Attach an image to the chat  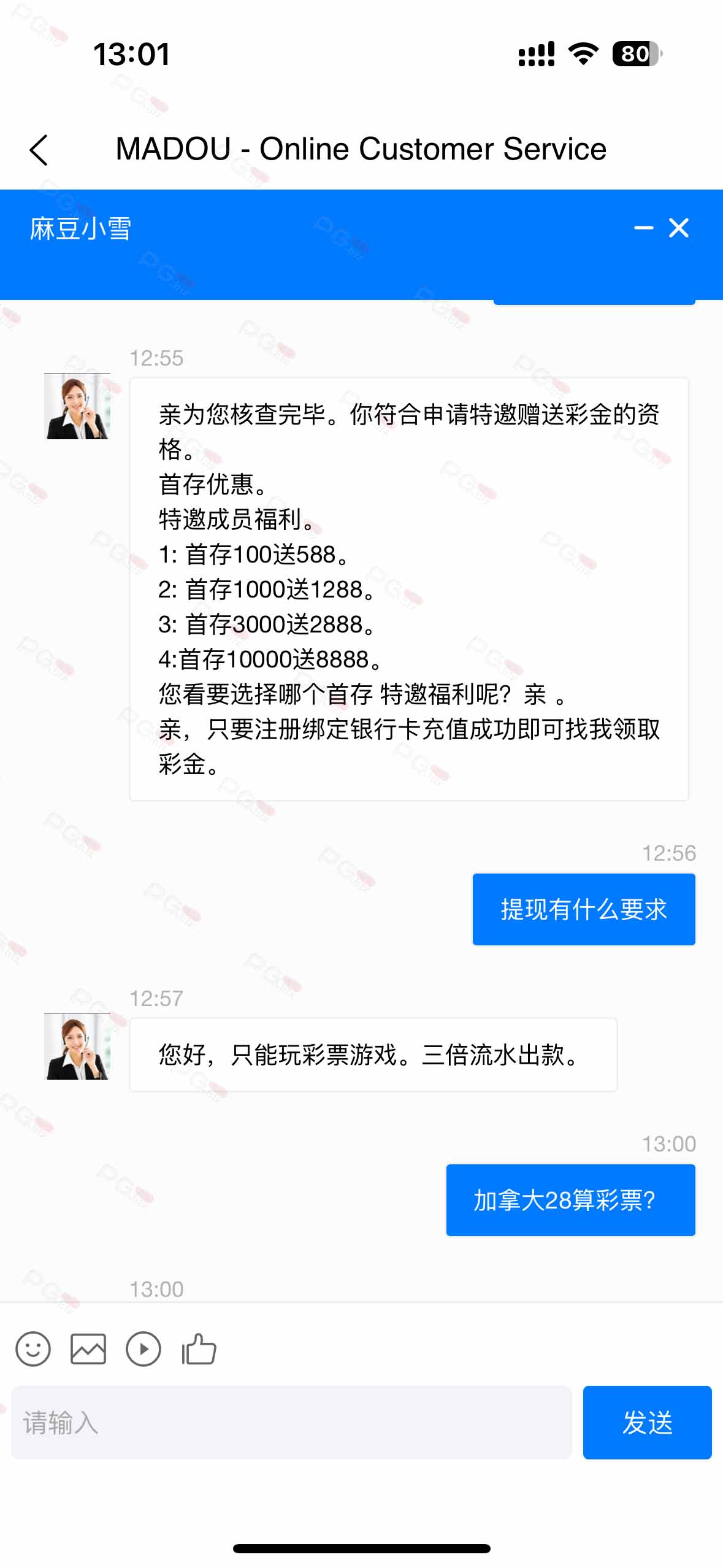(x=88, y=1349)
